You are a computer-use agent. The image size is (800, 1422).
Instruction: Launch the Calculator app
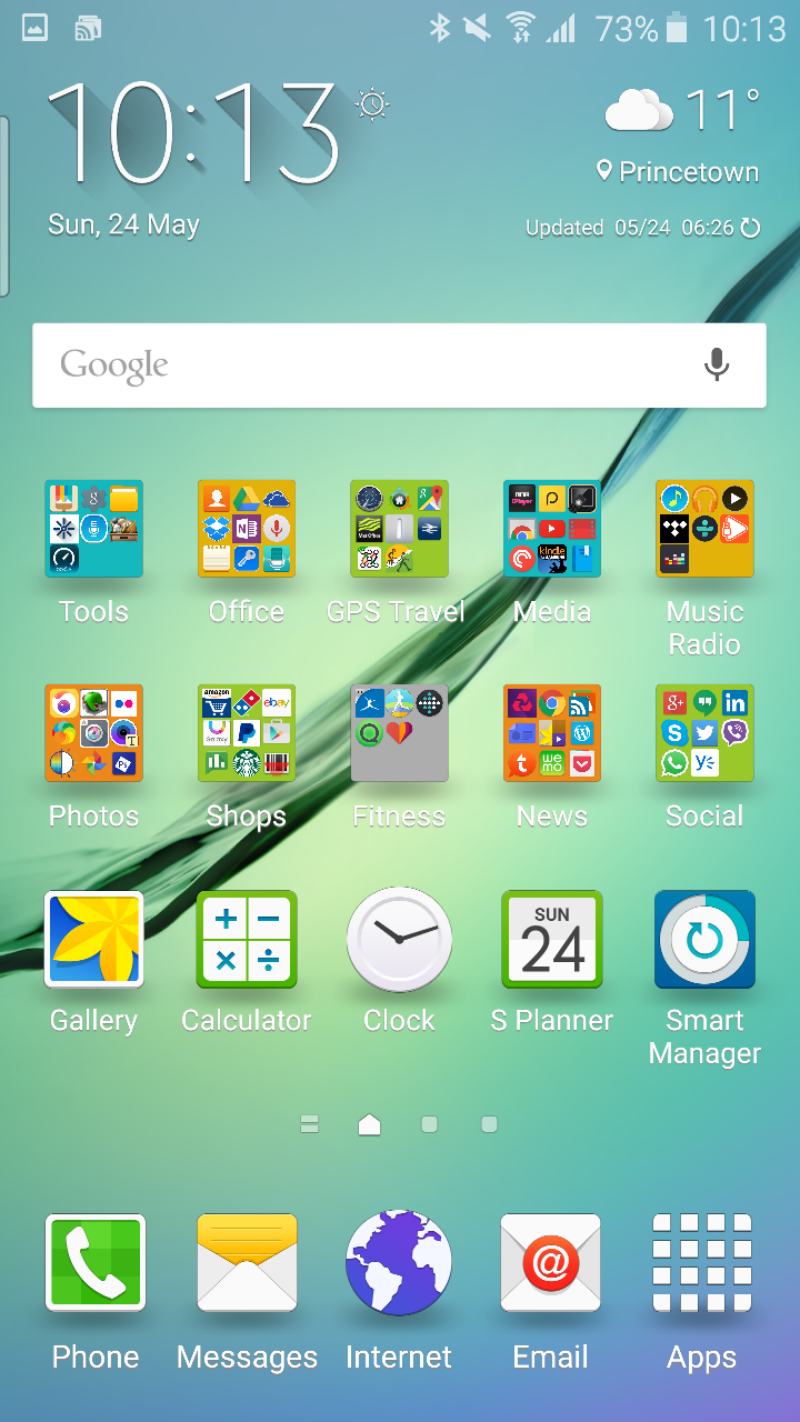tap(246, 939)
